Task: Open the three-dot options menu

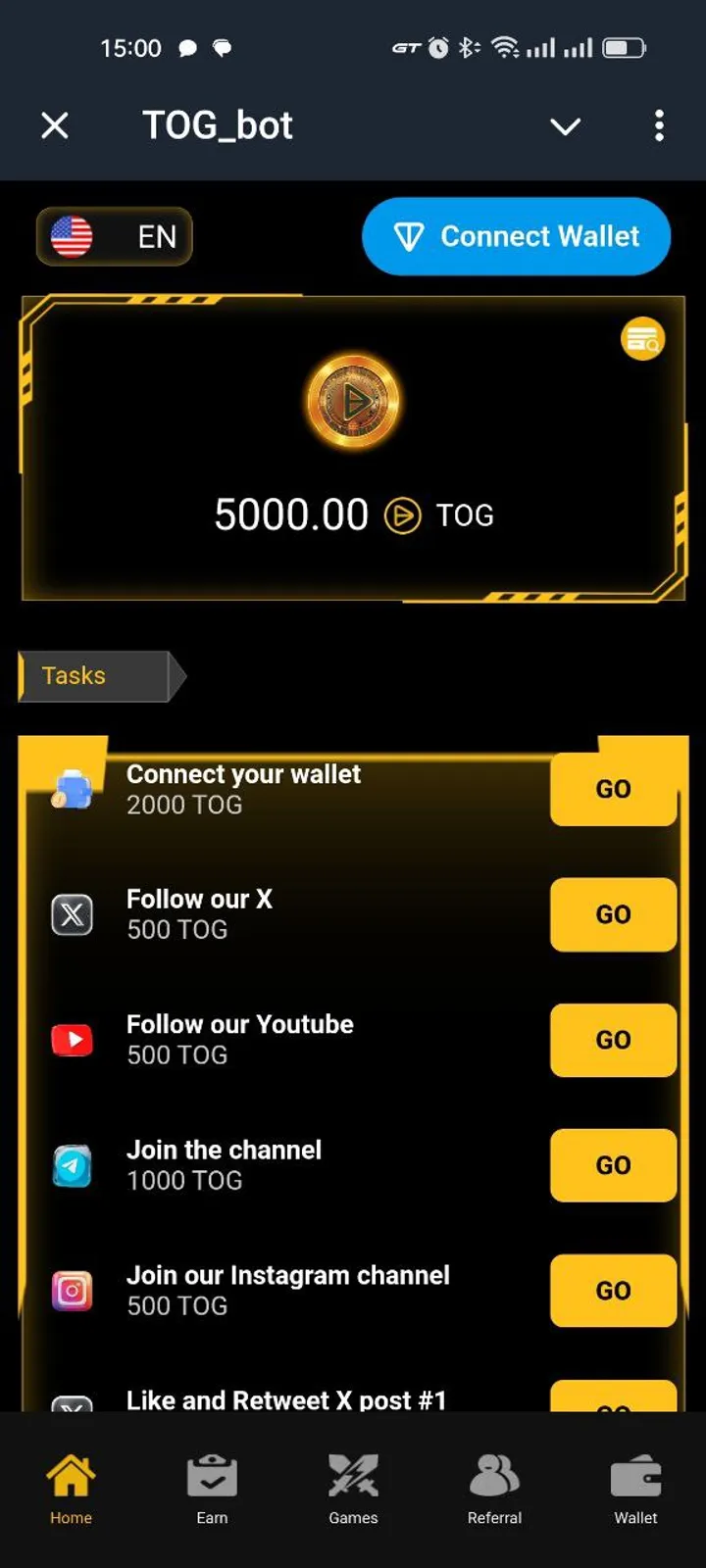Action: [x=659, y=125]
